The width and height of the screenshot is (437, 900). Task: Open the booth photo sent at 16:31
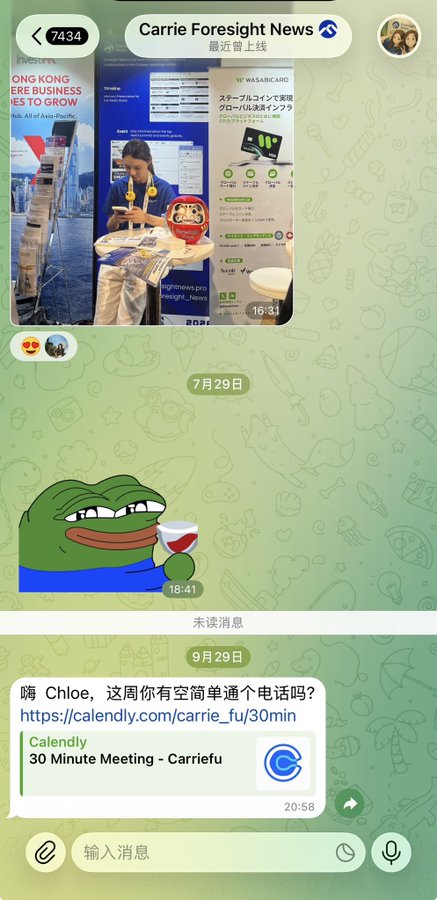[x=152, y=191]
